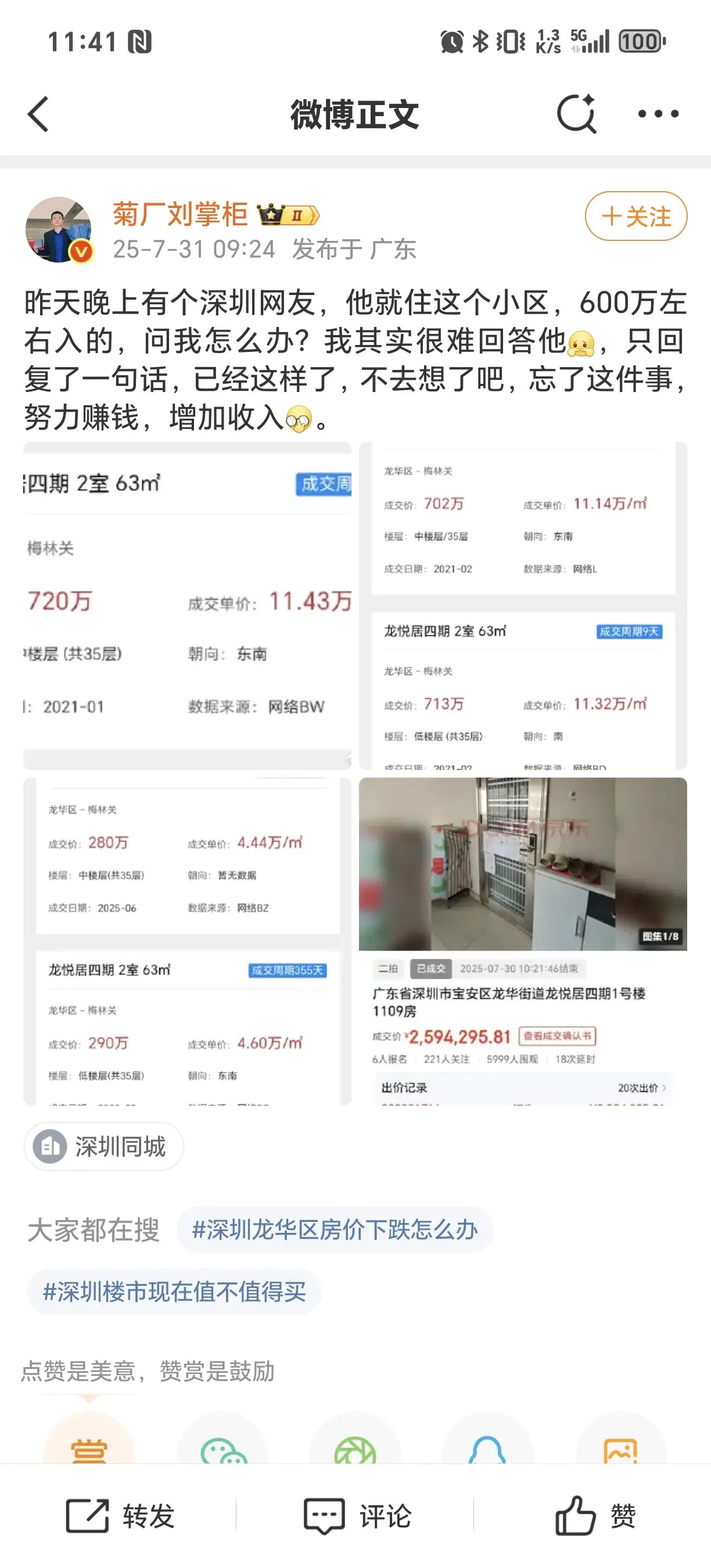Share the post to QQ
The image size is (711, 1568).
tap(487, 1449)
